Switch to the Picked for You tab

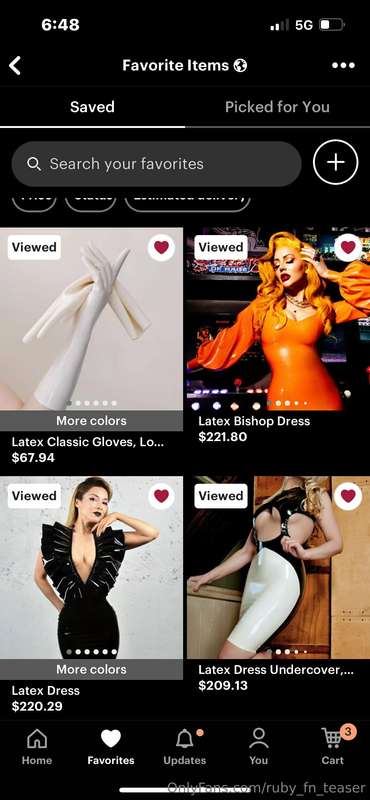pyautogui.click(x=277, y=107)
